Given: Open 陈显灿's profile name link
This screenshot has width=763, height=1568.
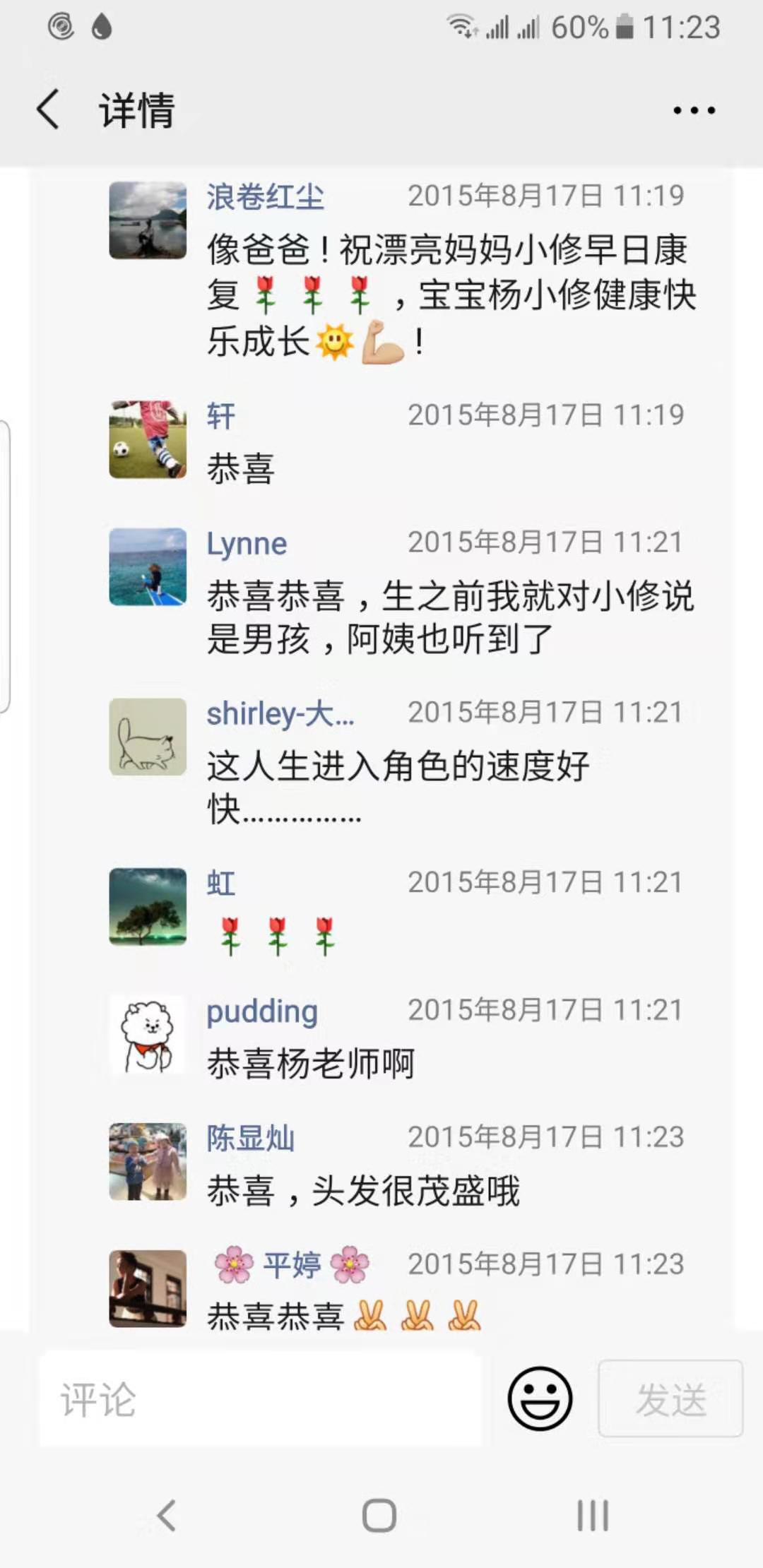Looking at the screenshot, I should [251, 1138].
